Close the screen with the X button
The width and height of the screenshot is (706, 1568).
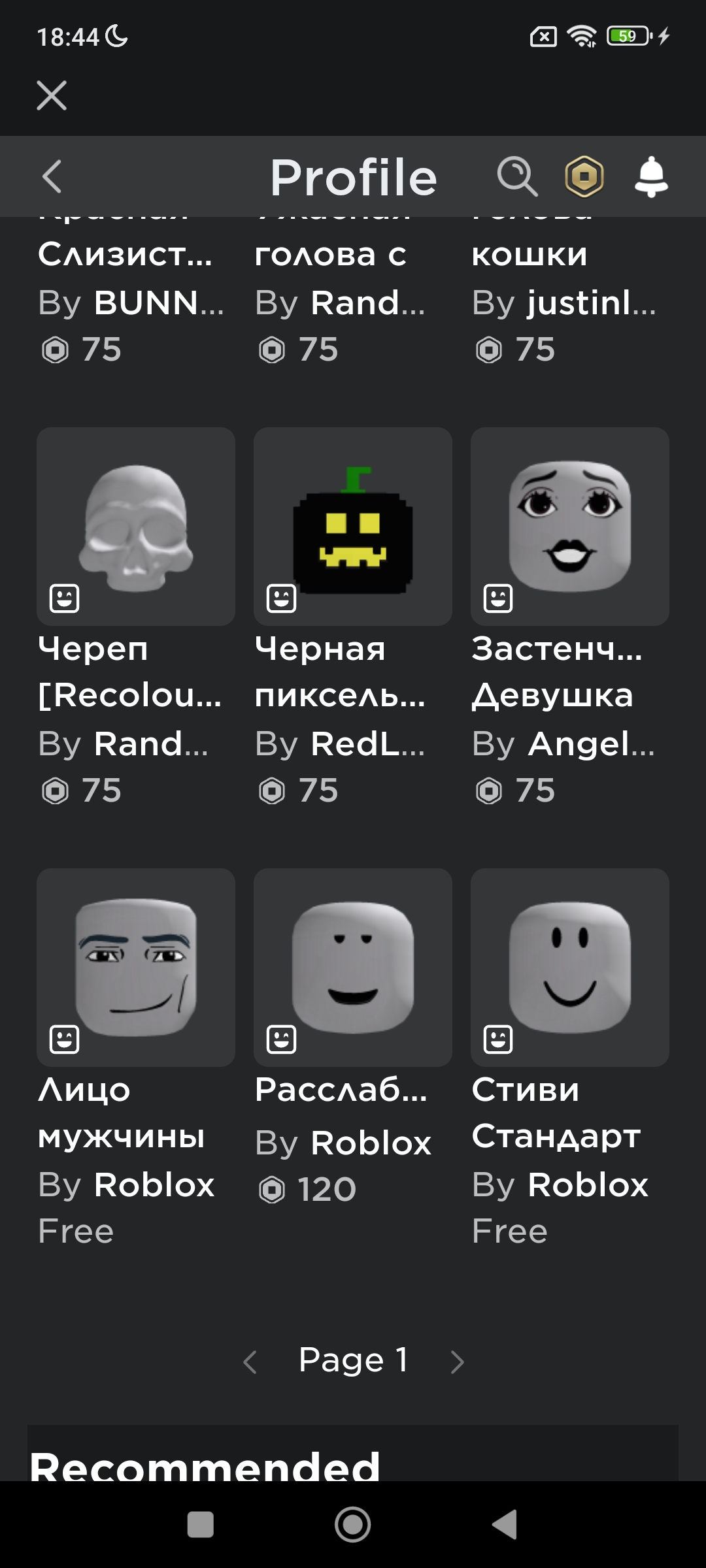(52, 95)
